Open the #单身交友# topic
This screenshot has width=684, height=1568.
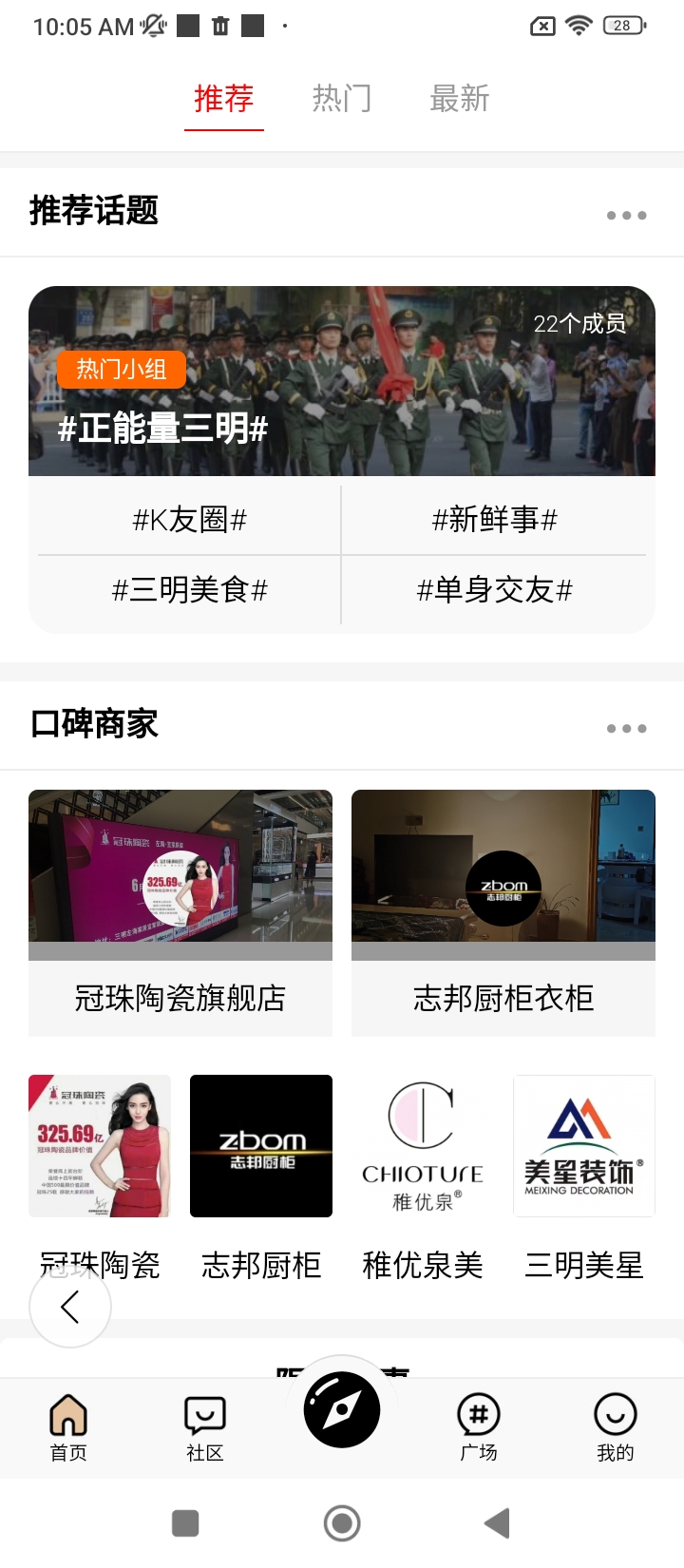(x=494, y=590)
